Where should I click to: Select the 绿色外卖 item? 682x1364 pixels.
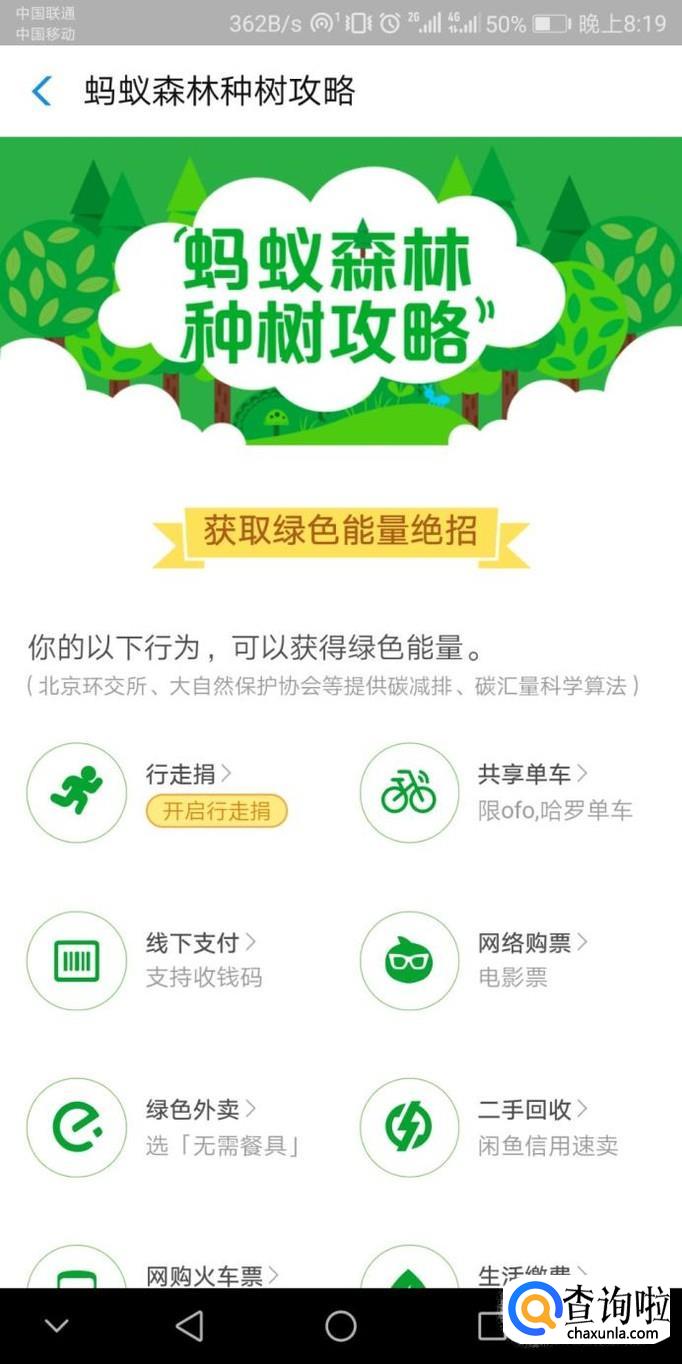(x=200, y=1109)
